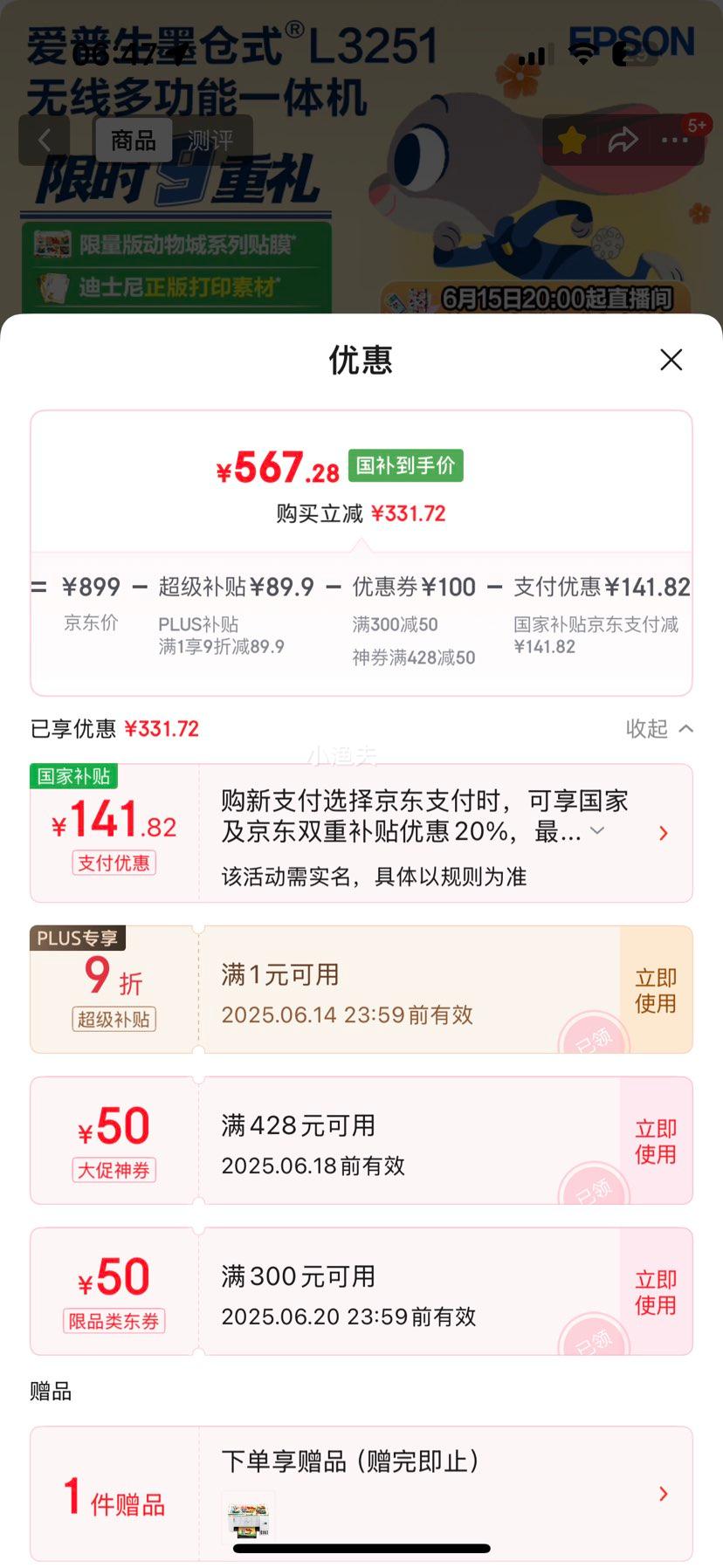Switch to the 测评 tab

pos(210,140)
